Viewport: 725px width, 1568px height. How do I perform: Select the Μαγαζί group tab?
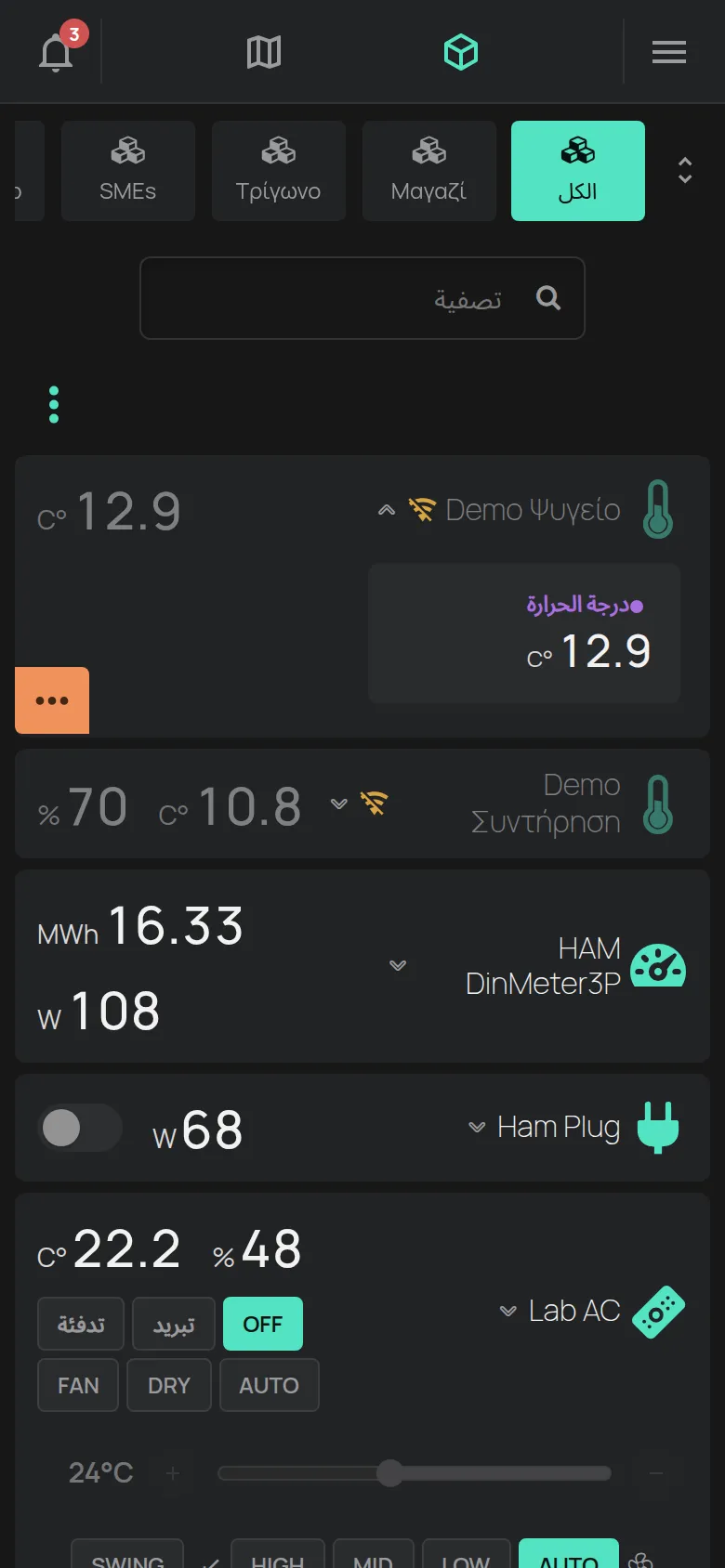(429, 171)
